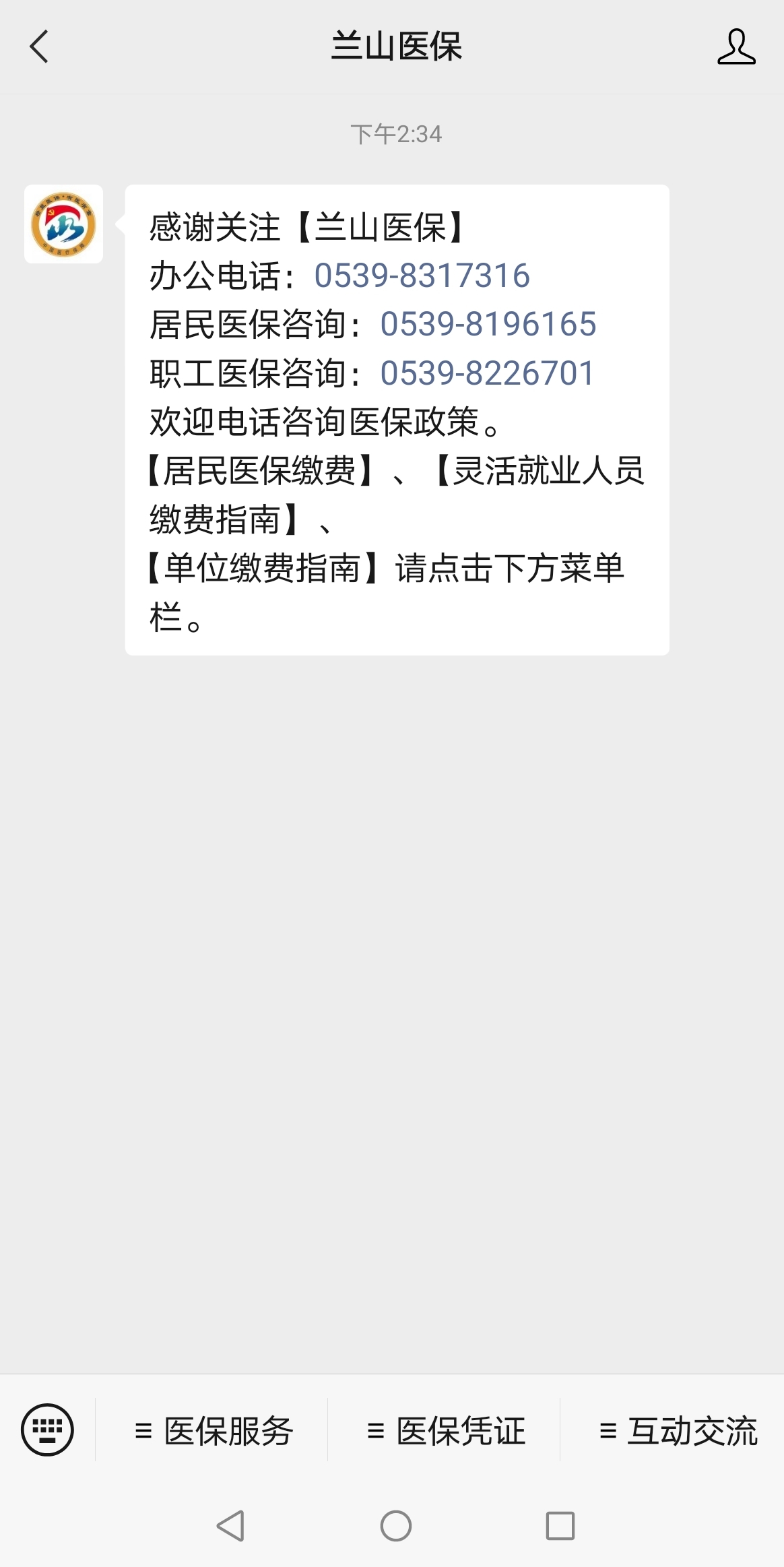Screen dimensions: 784x1567
Task: Open the 医保服务 menu
Action: pyautogui.click(x=211, y=1430)
